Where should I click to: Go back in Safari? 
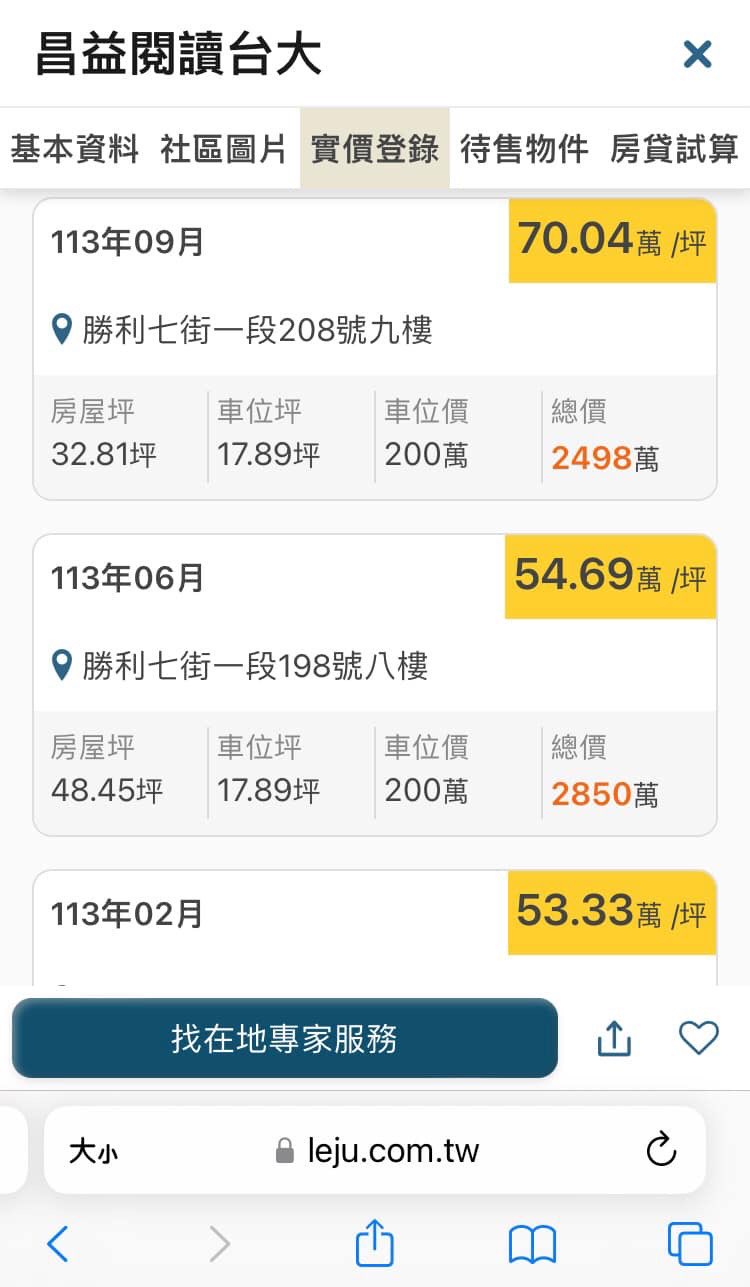58,1244
